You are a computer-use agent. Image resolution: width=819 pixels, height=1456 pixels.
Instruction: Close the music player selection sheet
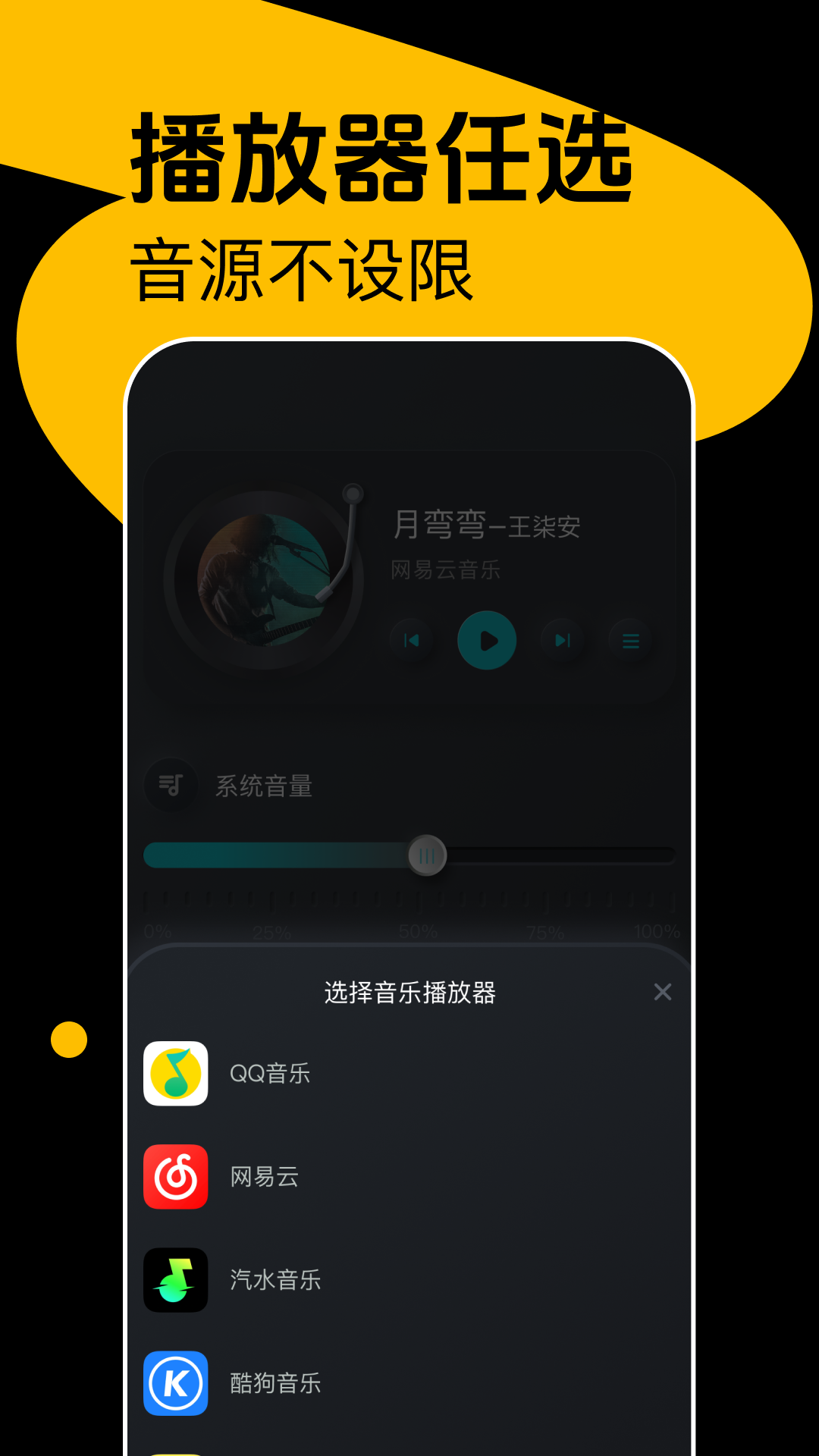[664, 991]
